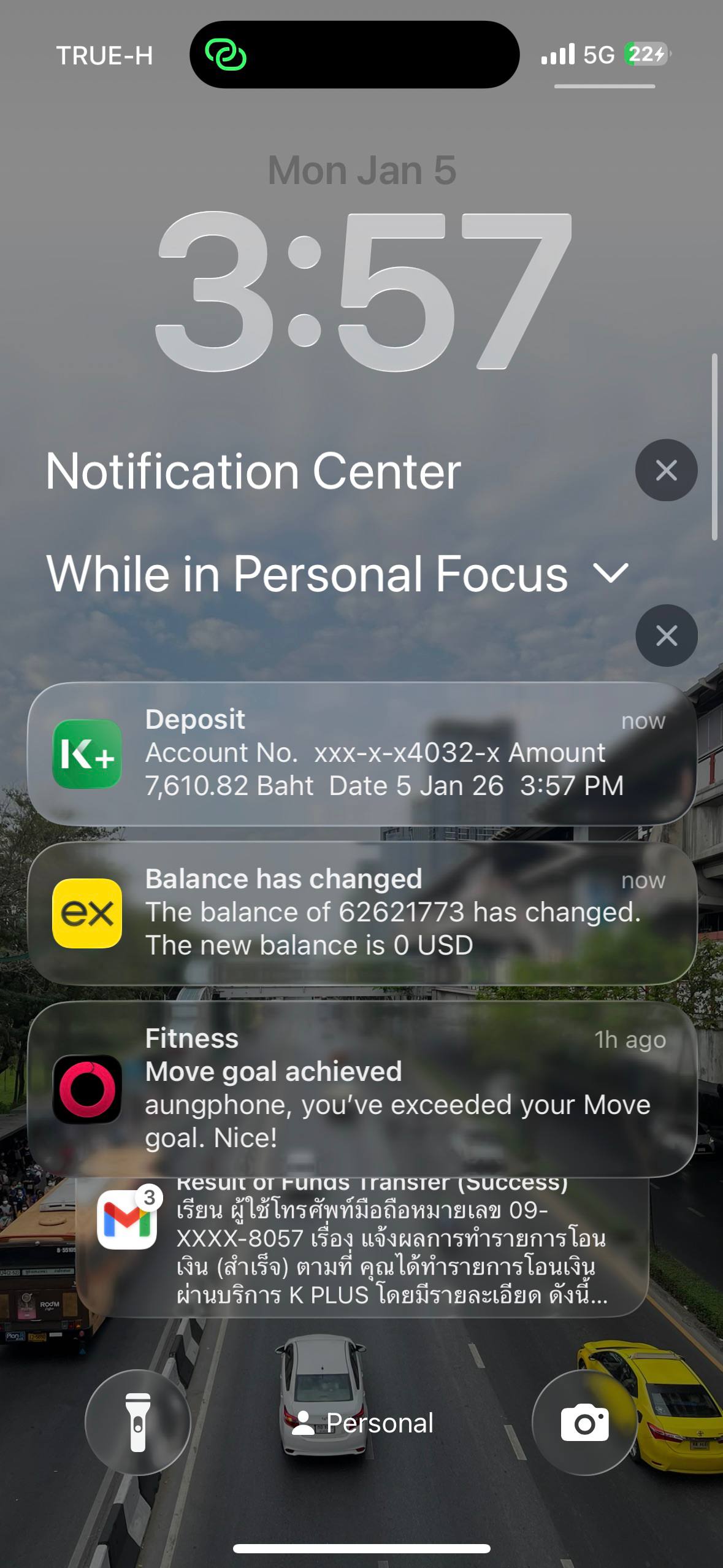Clear all notifications in Notification Center
Image resolution: width=723 pixels, height=1568 pixels.
(x=666, y=471)
